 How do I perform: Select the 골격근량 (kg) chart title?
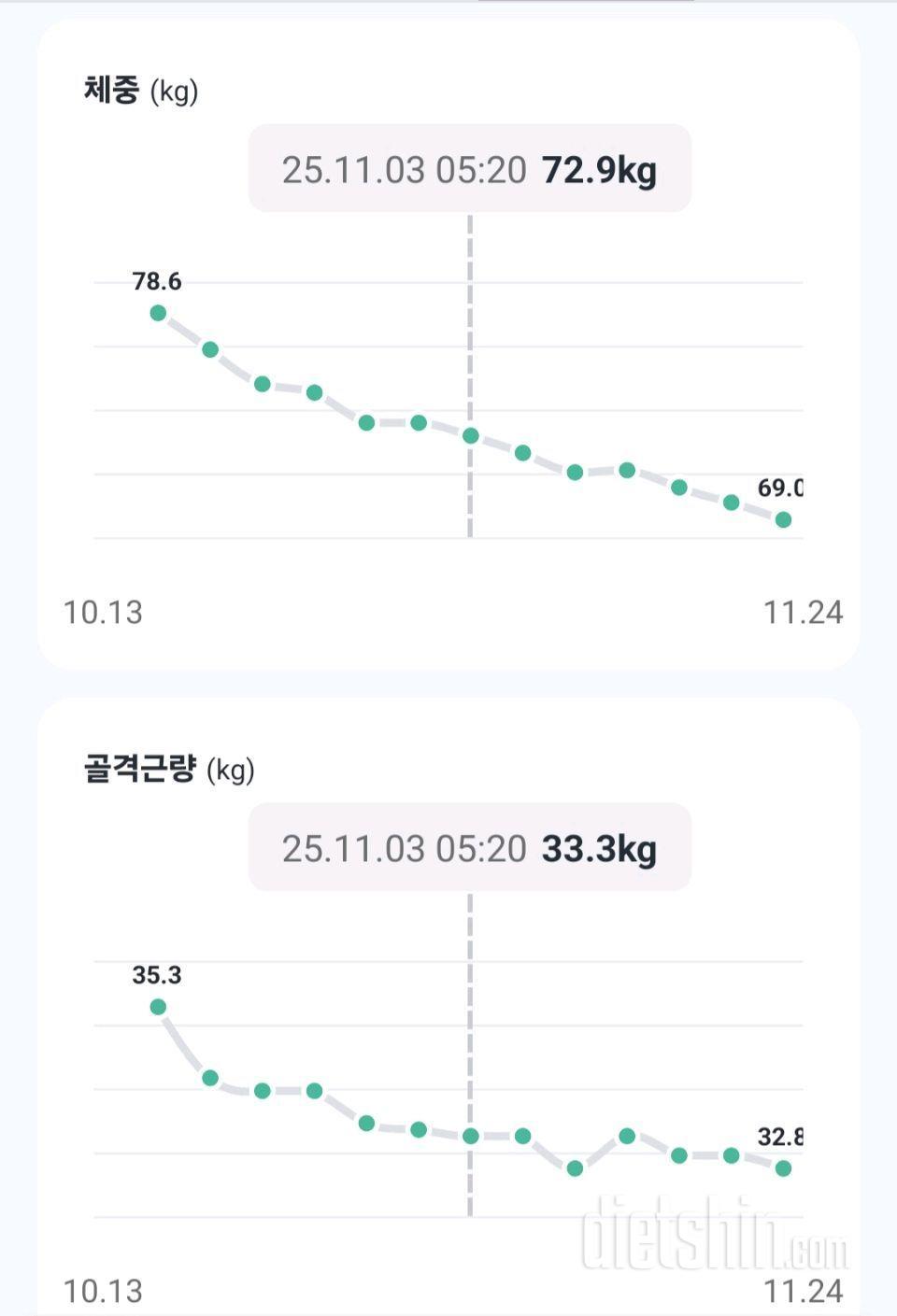(170, 768)
